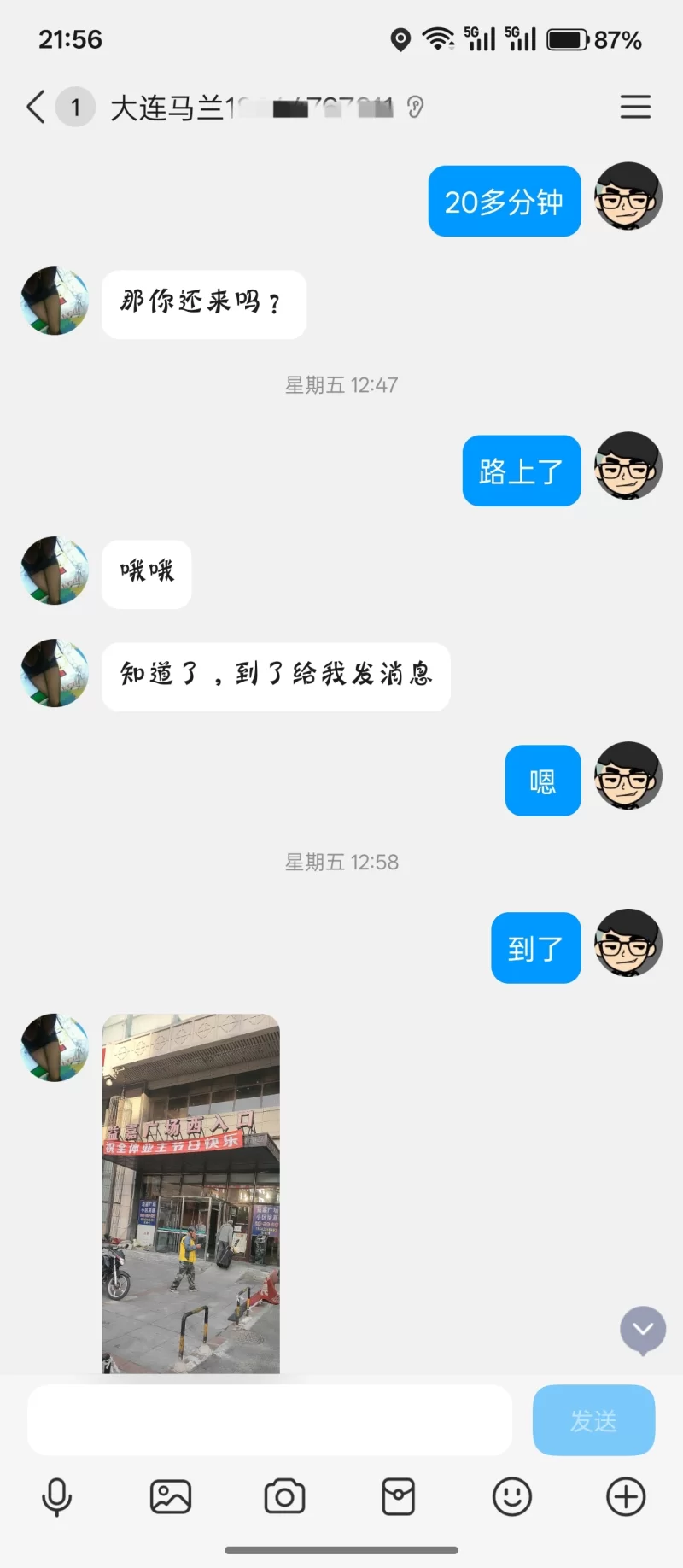
Task: Tap the contact name 大连马兰 in title bar
Action: coord(171,107)
